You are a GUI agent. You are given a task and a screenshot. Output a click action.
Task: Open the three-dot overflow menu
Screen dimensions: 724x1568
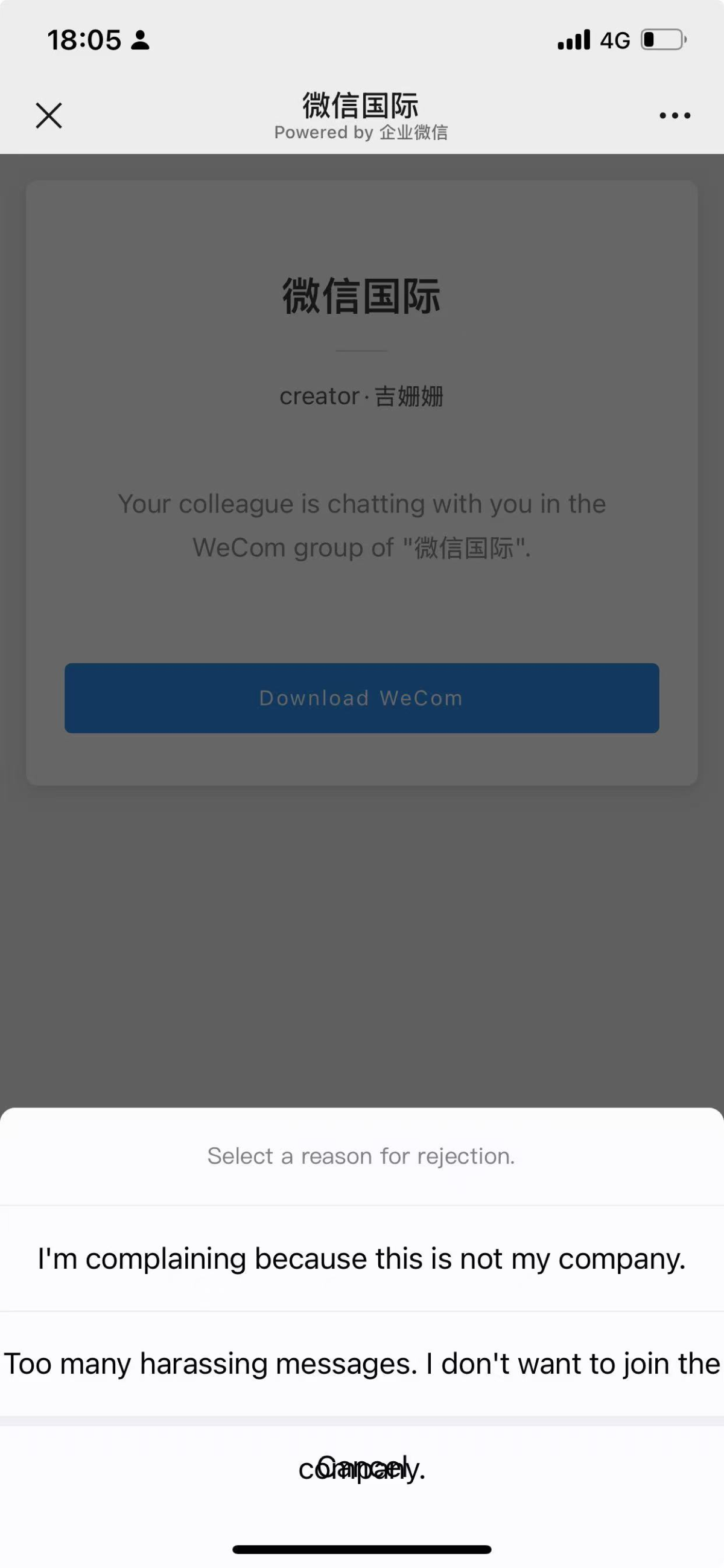pyautogui.click(x=675, y=116)
